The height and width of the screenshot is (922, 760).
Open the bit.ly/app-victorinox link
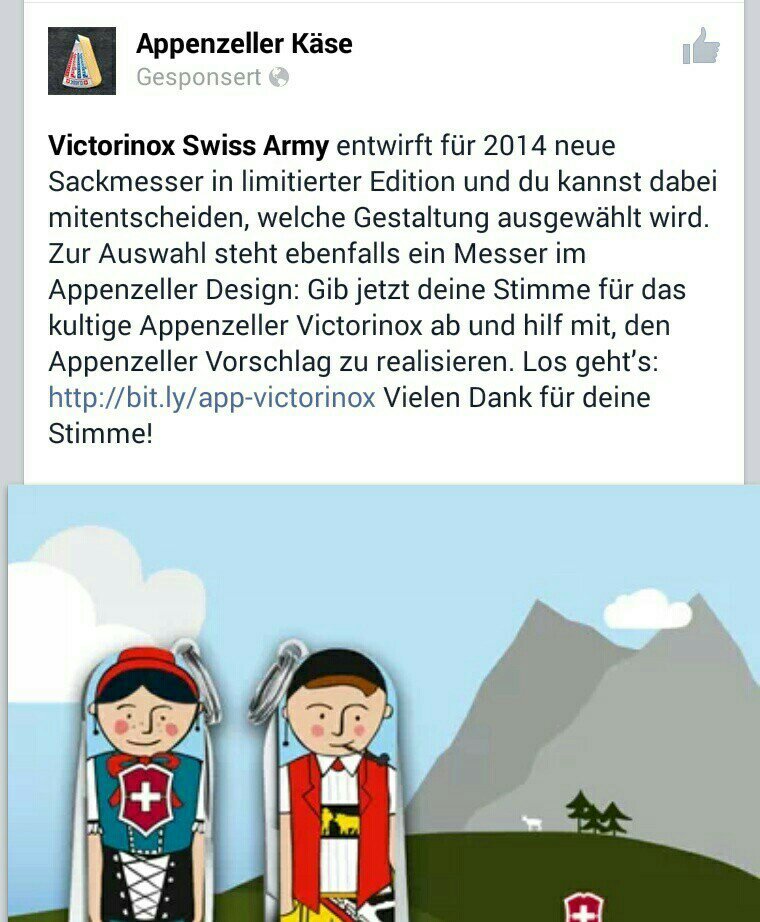[x=212, y=398]
